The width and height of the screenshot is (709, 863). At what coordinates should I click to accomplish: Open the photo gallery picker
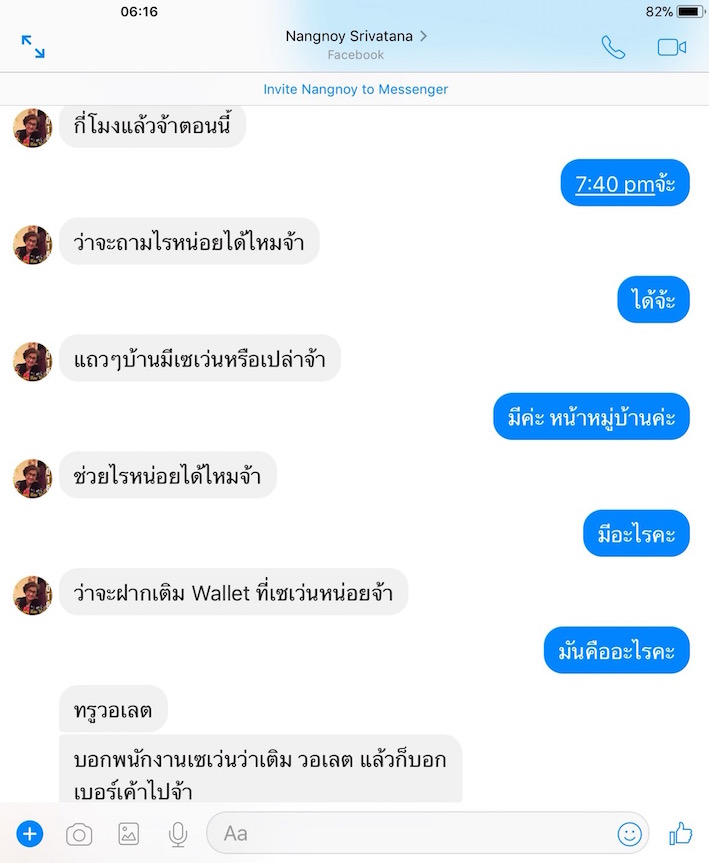click(128, 833)
